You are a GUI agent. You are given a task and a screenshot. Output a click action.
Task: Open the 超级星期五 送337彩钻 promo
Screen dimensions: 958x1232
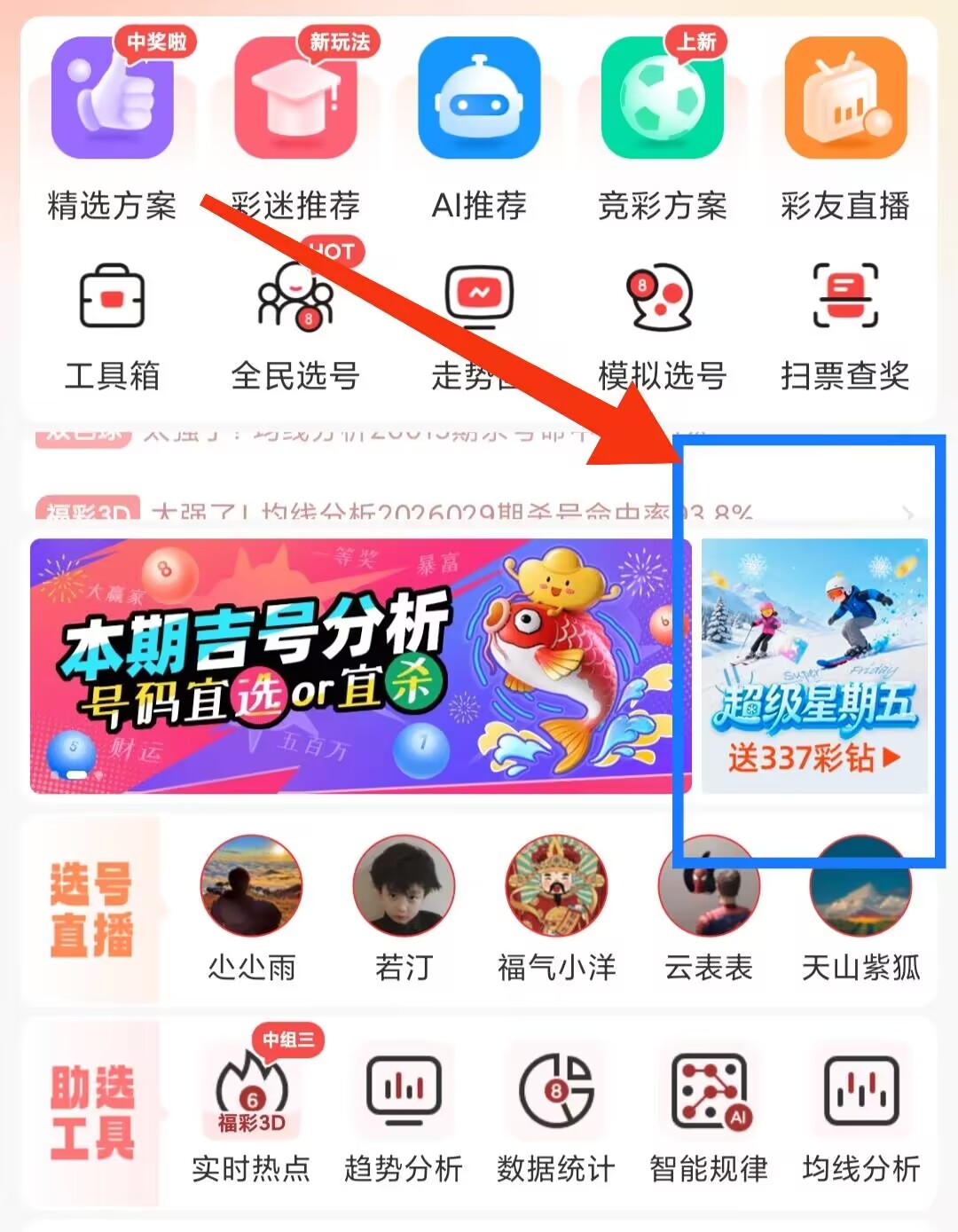coord(814,665)
